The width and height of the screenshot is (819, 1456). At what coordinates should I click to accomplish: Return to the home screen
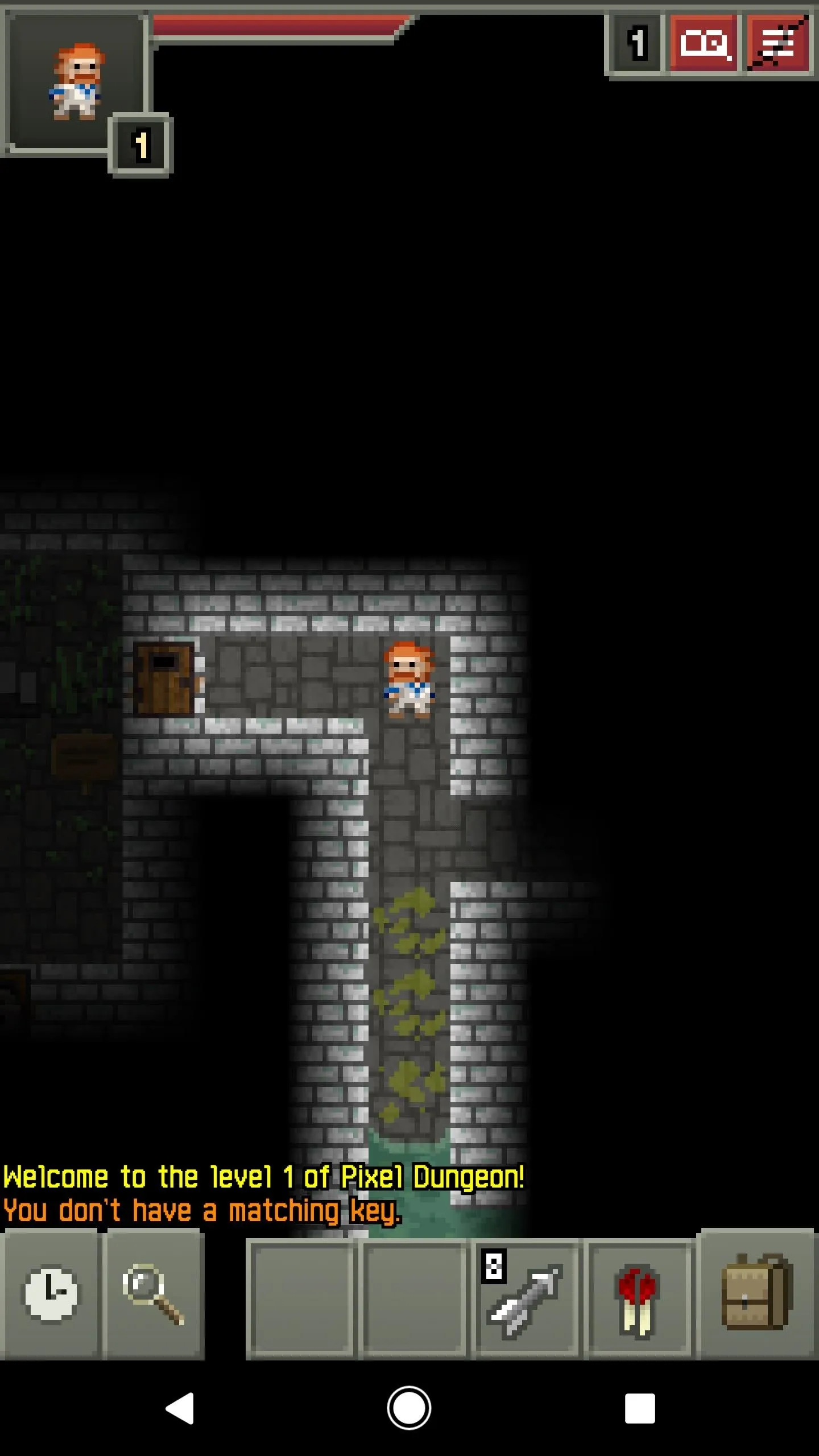(x=409, y=1408)
